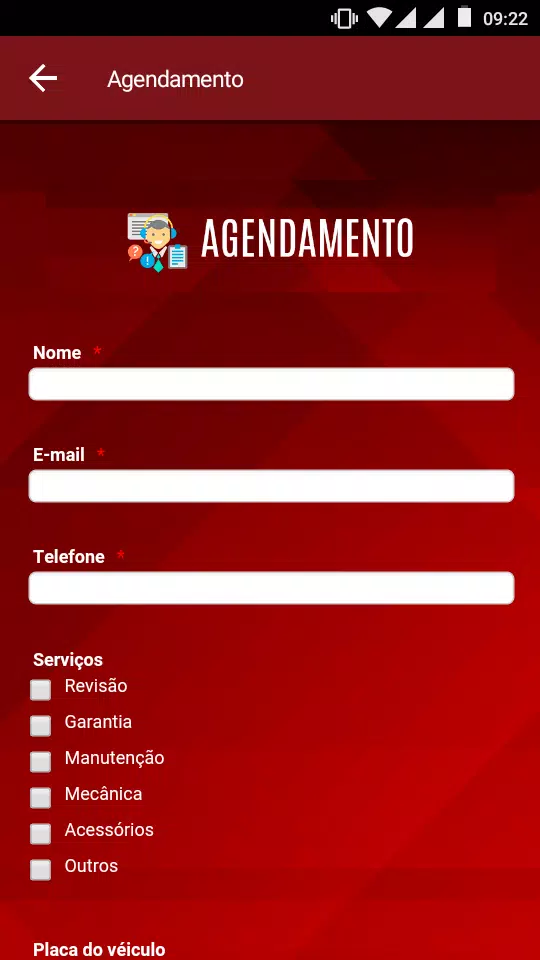Check the Acessórios checkbox
The height and width of the screenshot is (960, 540).
(x=40, y=834)
